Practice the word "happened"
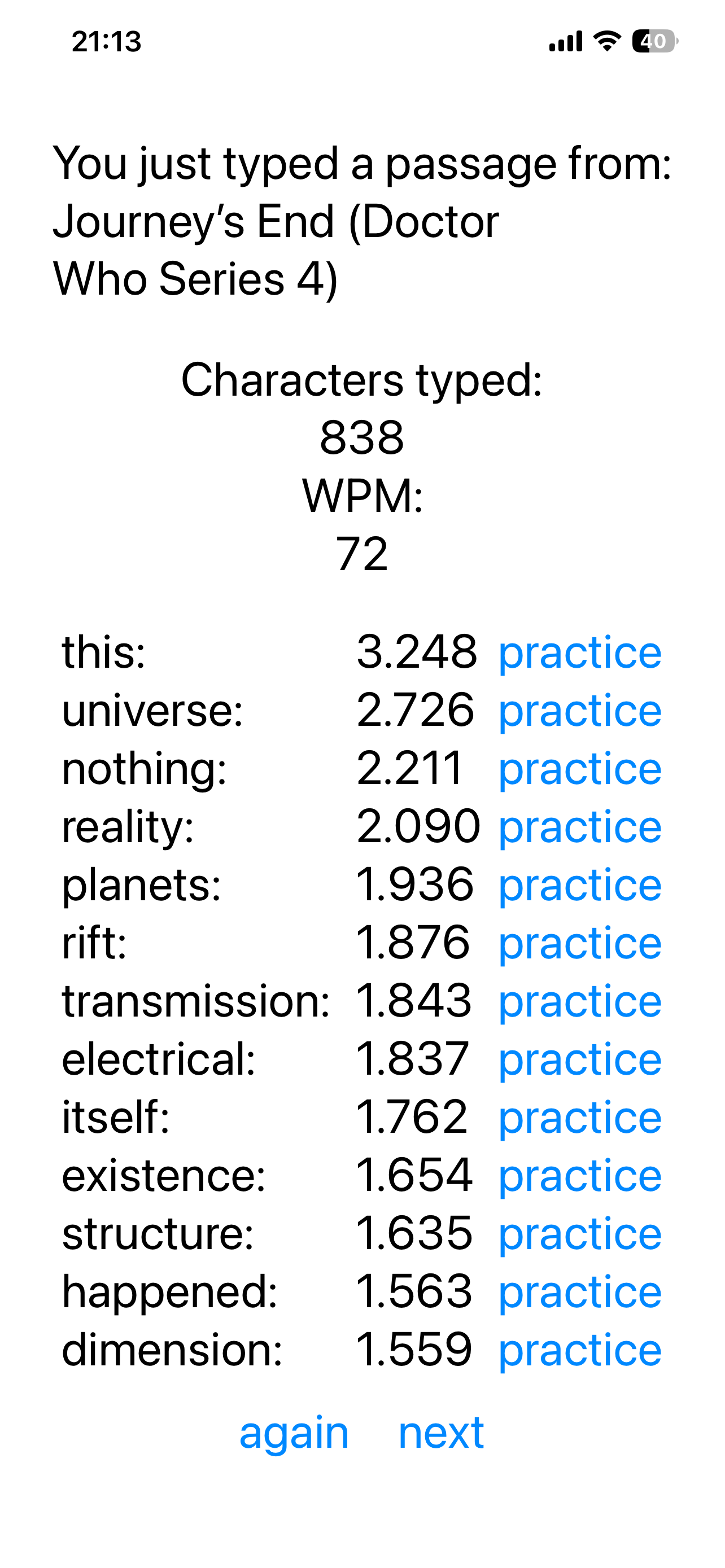The image size is (725, 1568). [x=579, y=1292]
